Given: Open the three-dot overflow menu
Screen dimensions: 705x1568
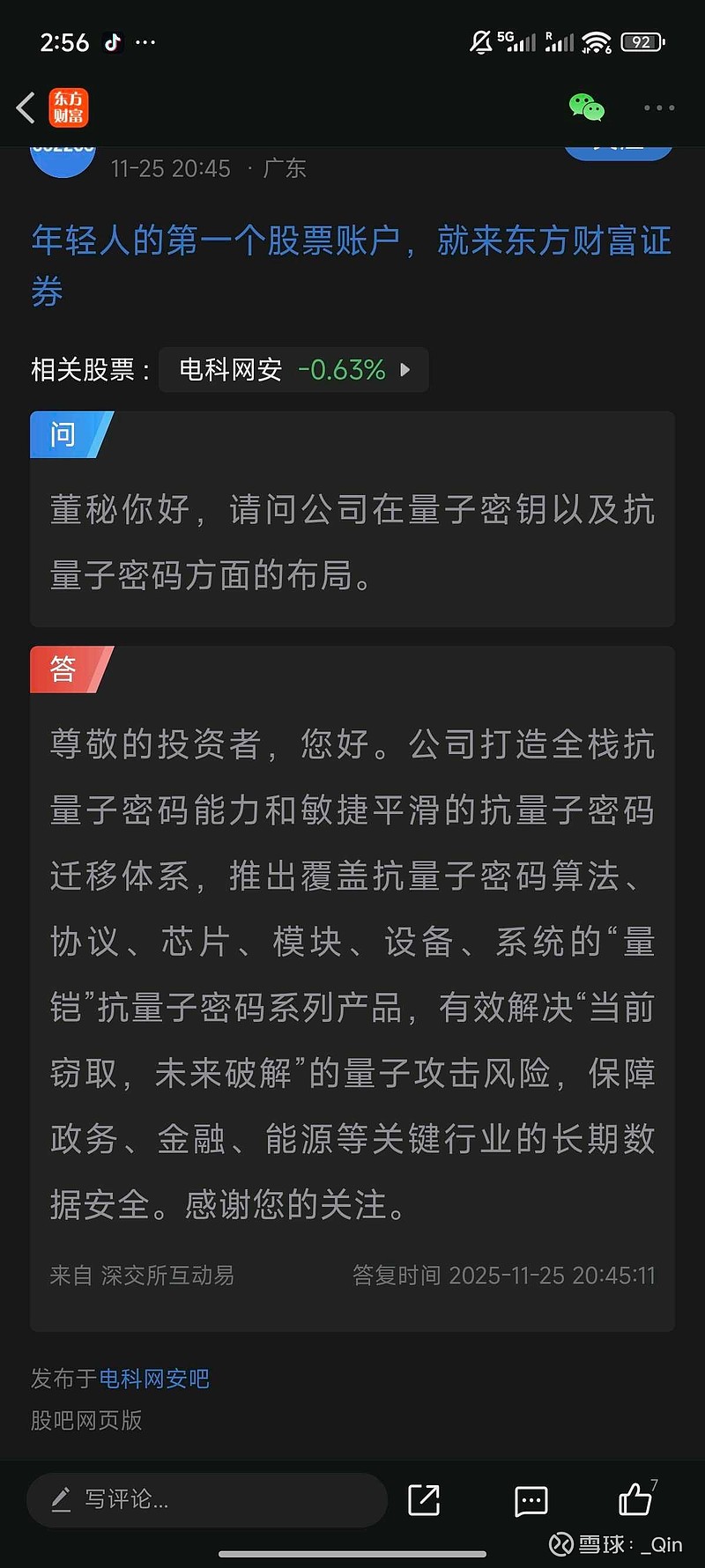Looking at the screenshot, I should (x=657, y=107).
